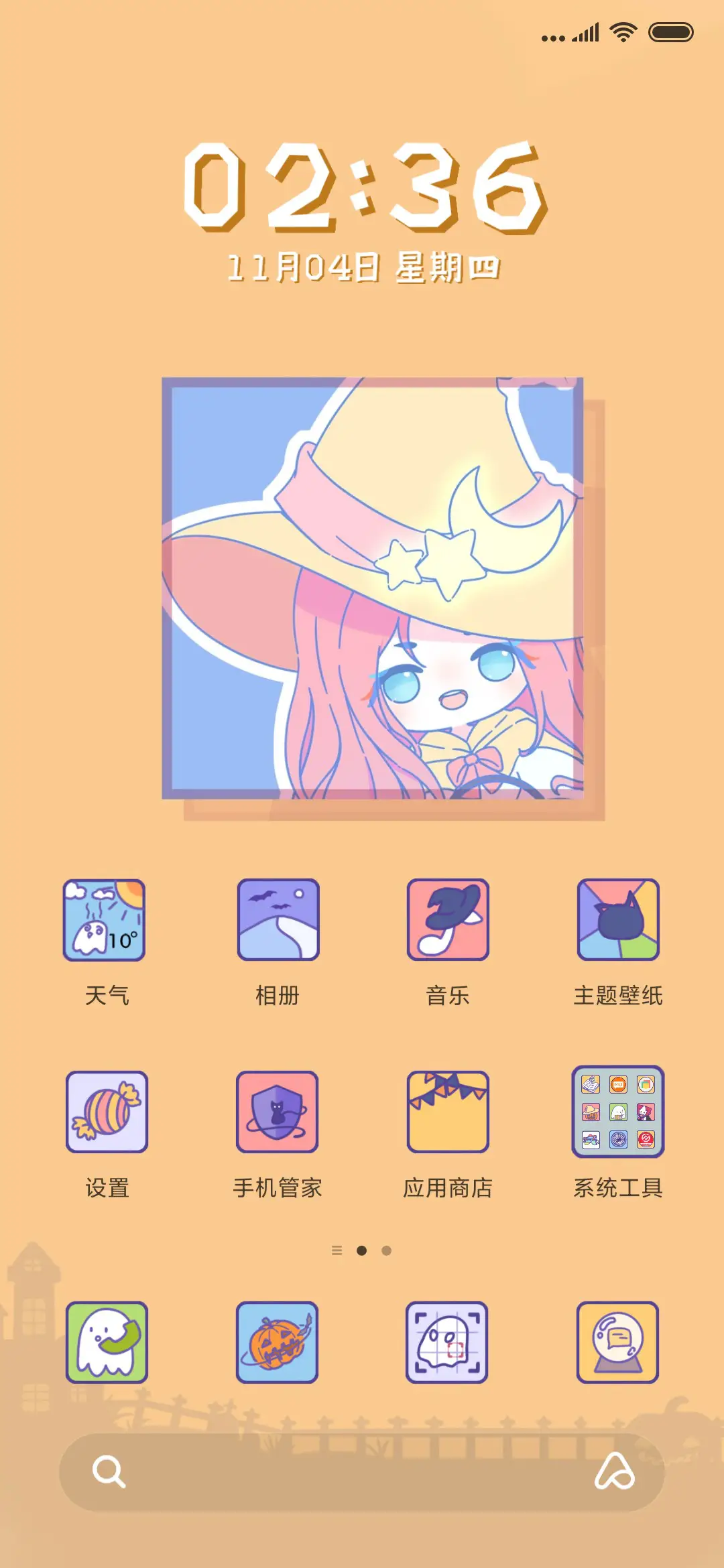Image resolution: width=724 pixels, height=1568 pixels.
Task: Open the Weather (天气) app
Action: 107,920
